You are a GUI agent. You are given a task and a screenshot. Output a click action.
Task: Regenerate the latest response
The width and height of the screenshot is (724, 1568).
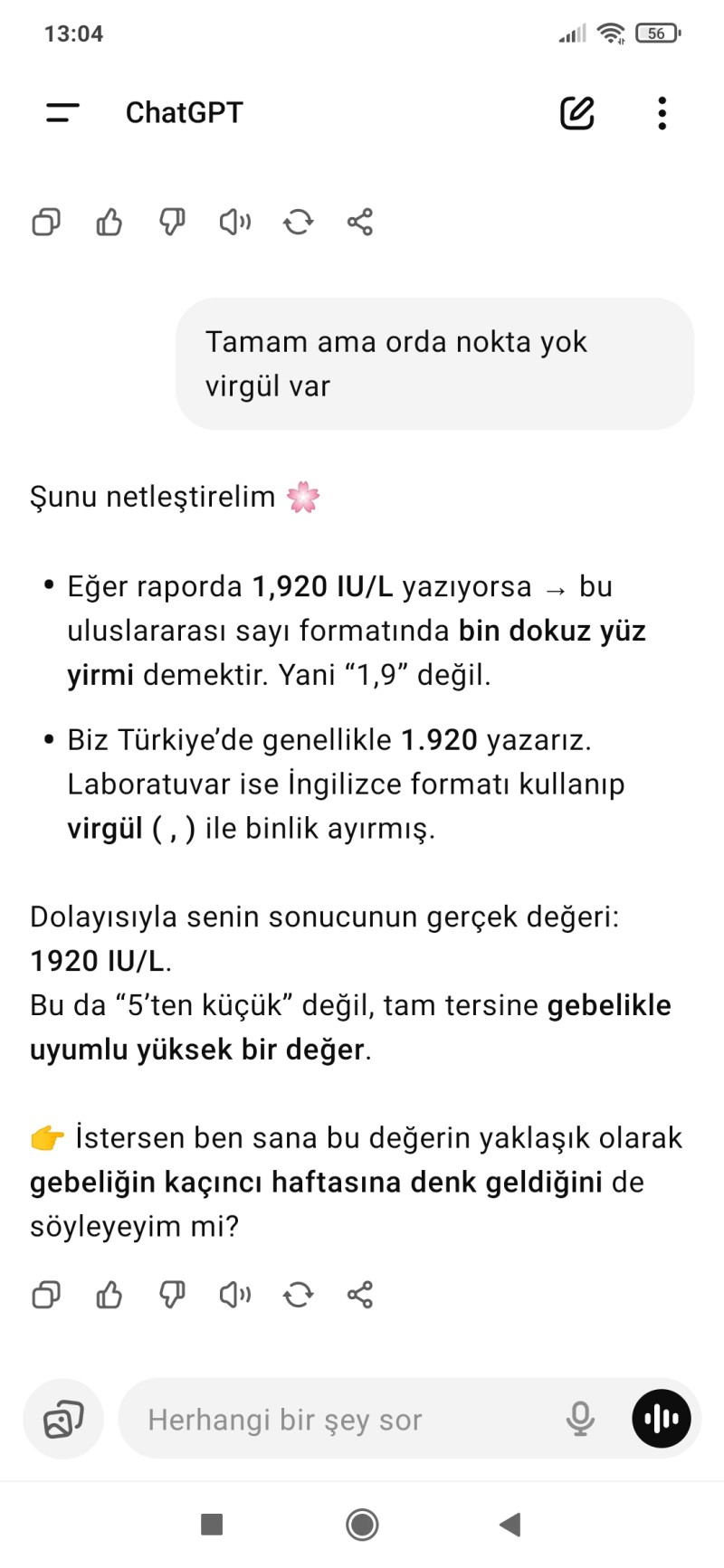[x=298, y=1295]
